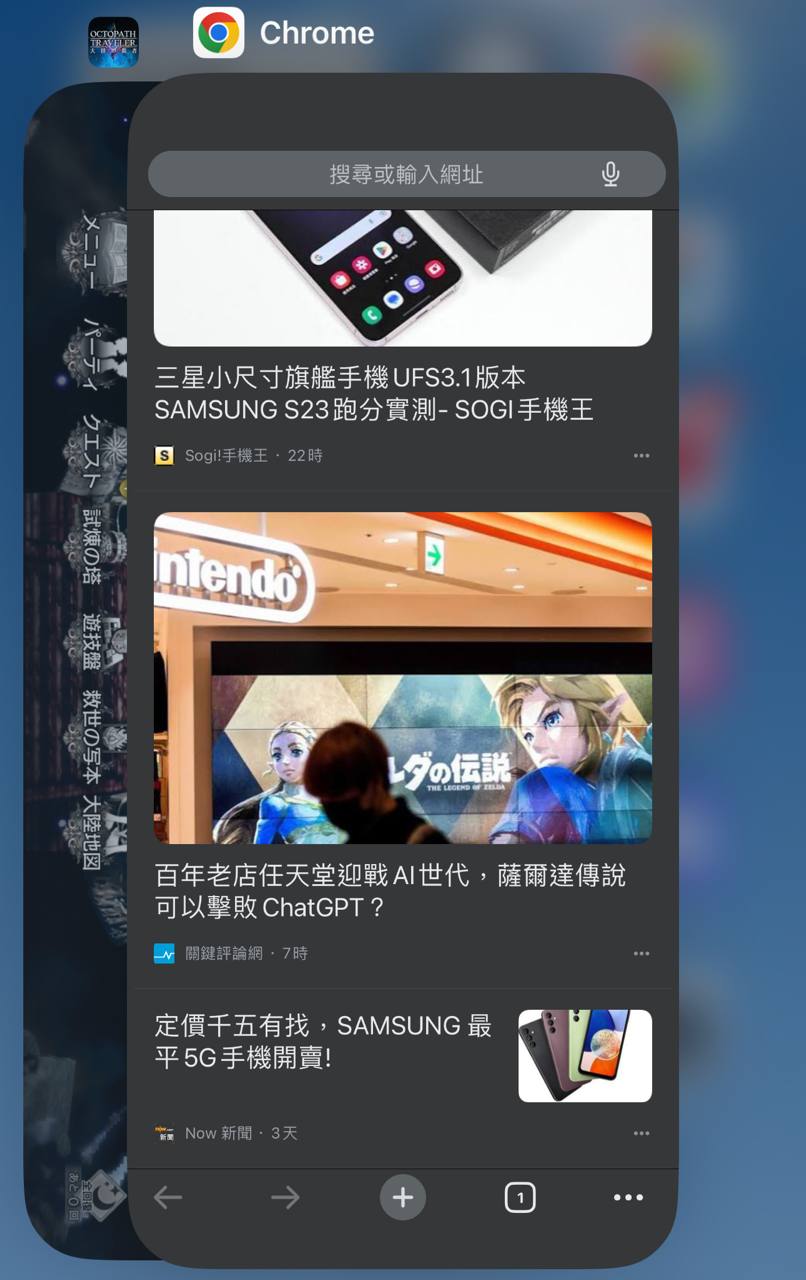806x1280 pixels.
Task: Open more options for the Sogi!手機王 article
Action: (641, 456)
